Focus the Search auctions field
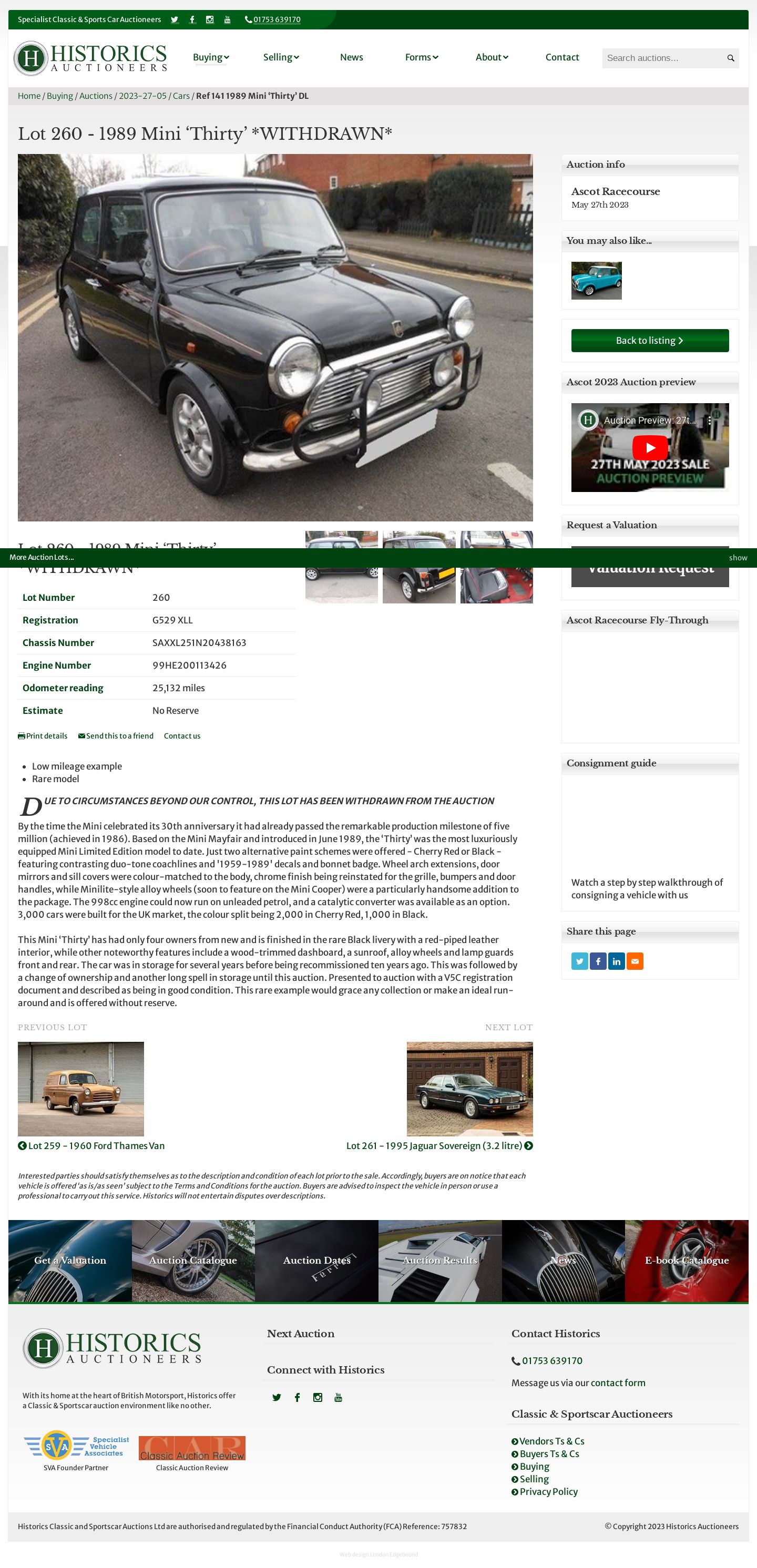 (661, 58)
